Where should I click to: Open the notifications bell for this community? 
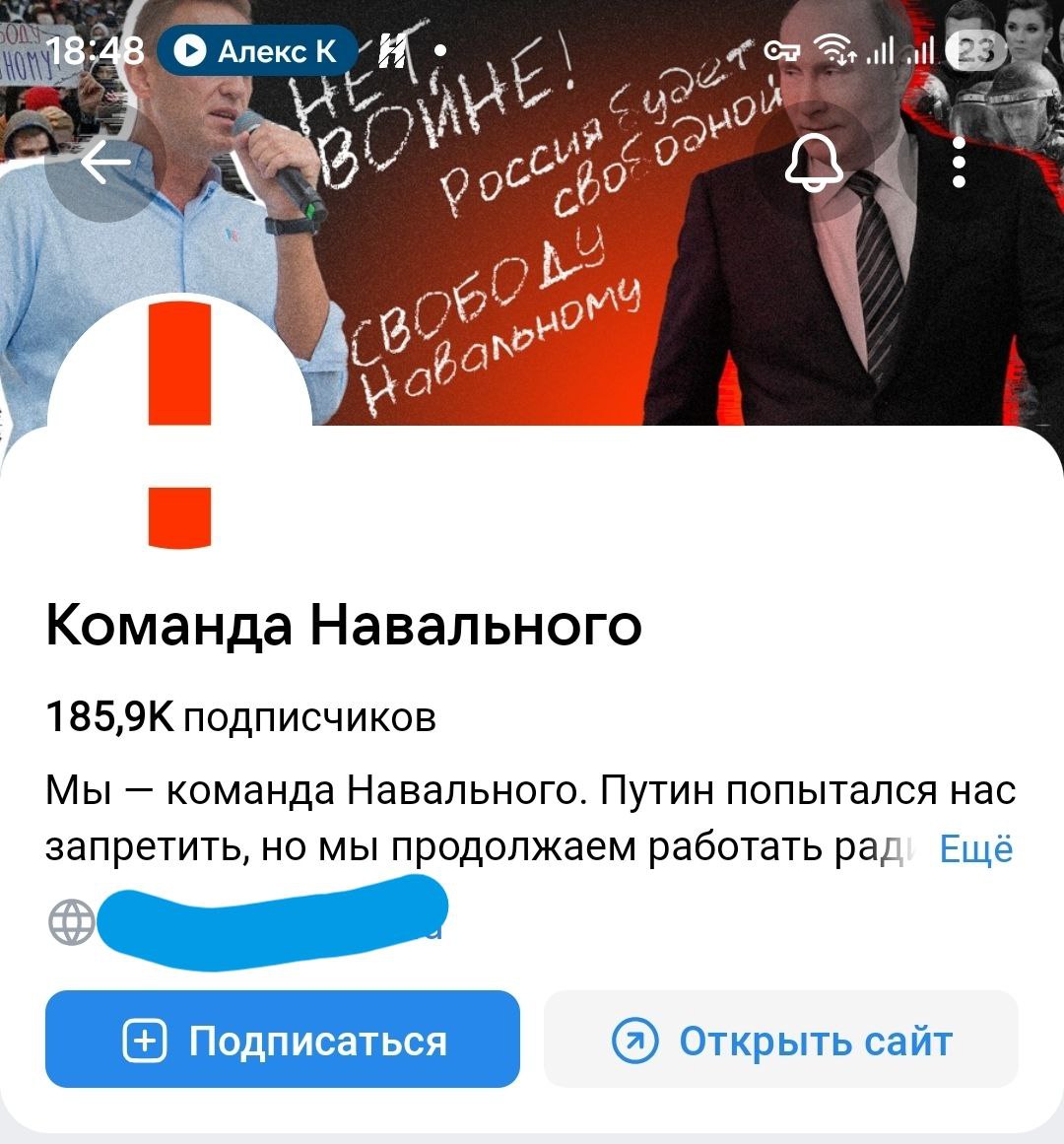tap(813, 163)
